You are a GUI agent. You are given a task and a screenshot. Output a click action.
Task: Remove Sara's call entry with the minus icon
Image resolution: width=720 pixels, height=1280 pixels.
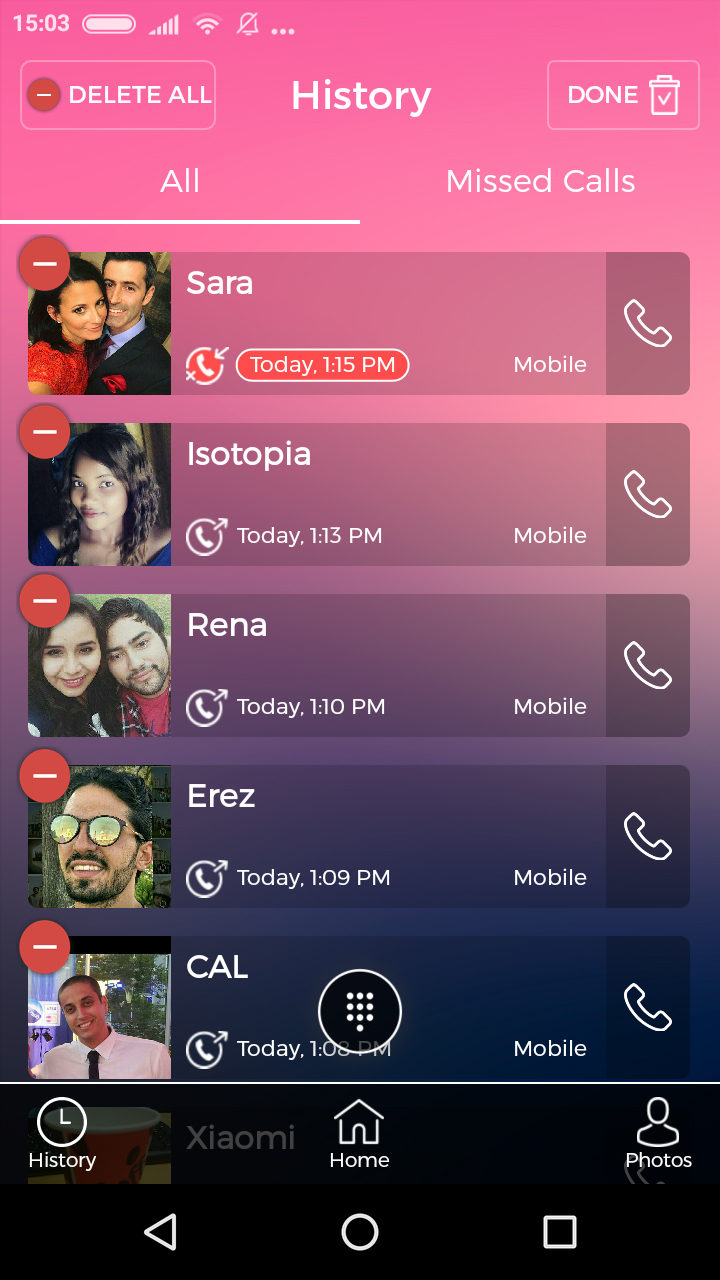[x=44, y=264]
